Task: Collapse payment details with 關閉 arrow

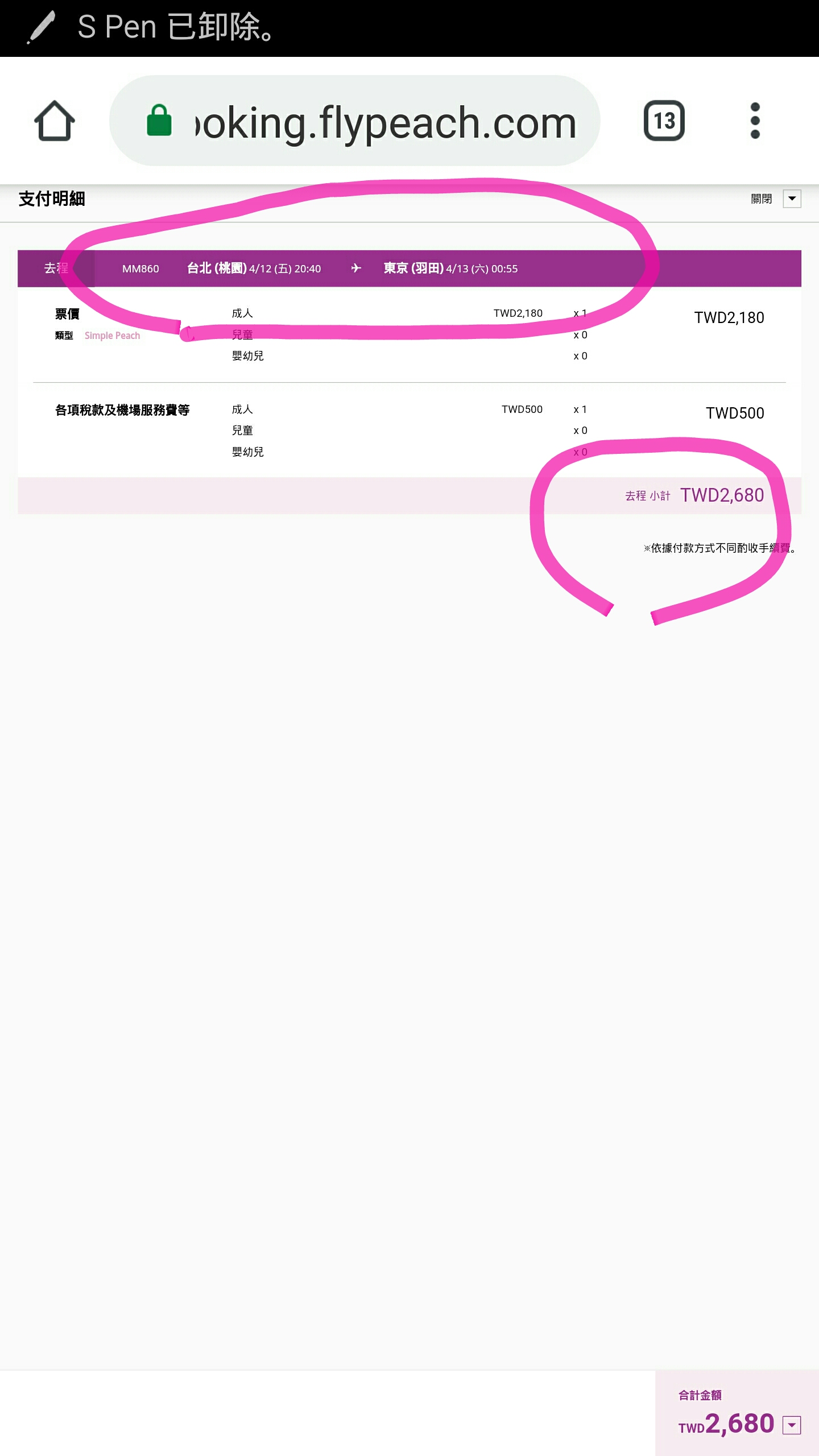Action: click(x=792, y=198)
